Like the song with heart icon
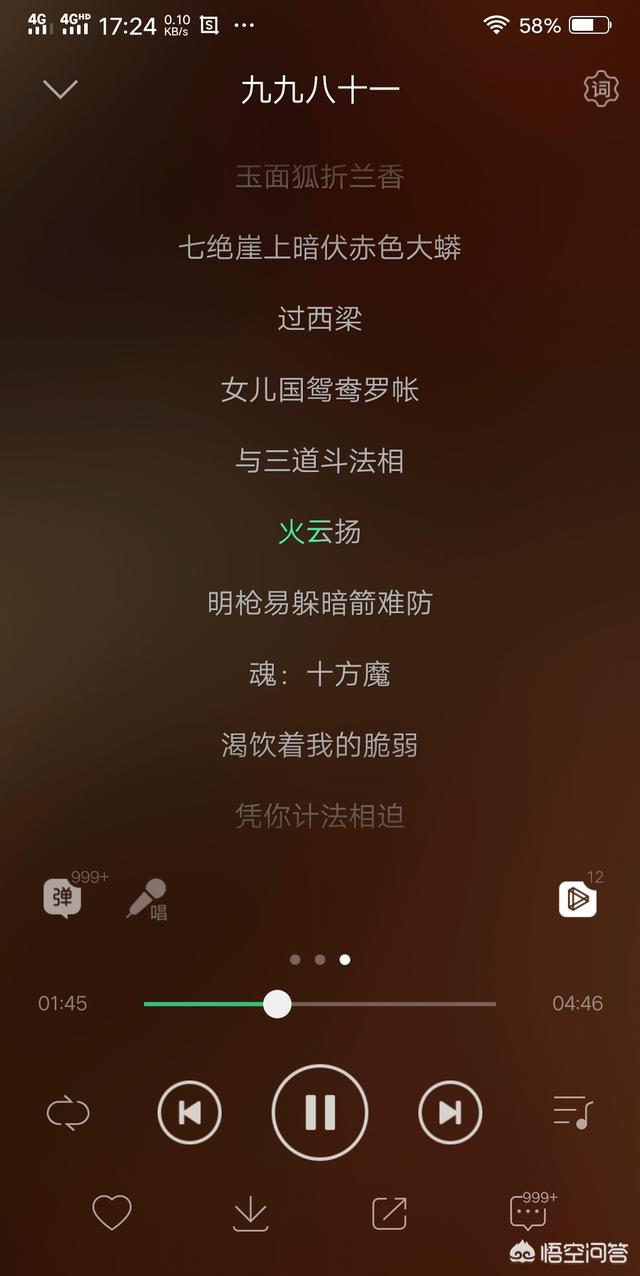Viewport: 640px width, 1276px height. pyautogui.click(x=112, y=1213)
